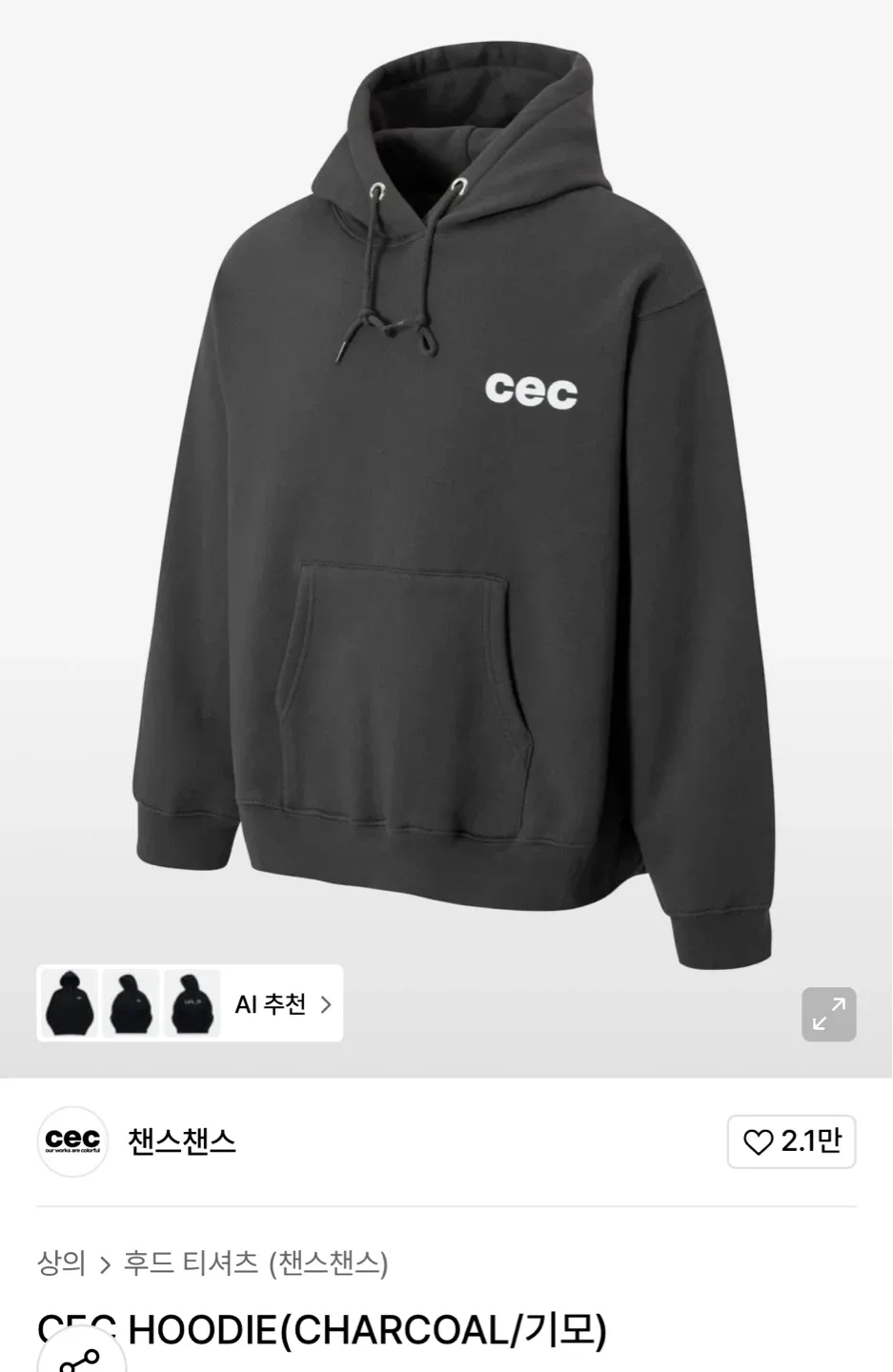Expand the product image to fullscreen
Image resolution: width=893 pixels, height=1372 pixels.
828,1014
